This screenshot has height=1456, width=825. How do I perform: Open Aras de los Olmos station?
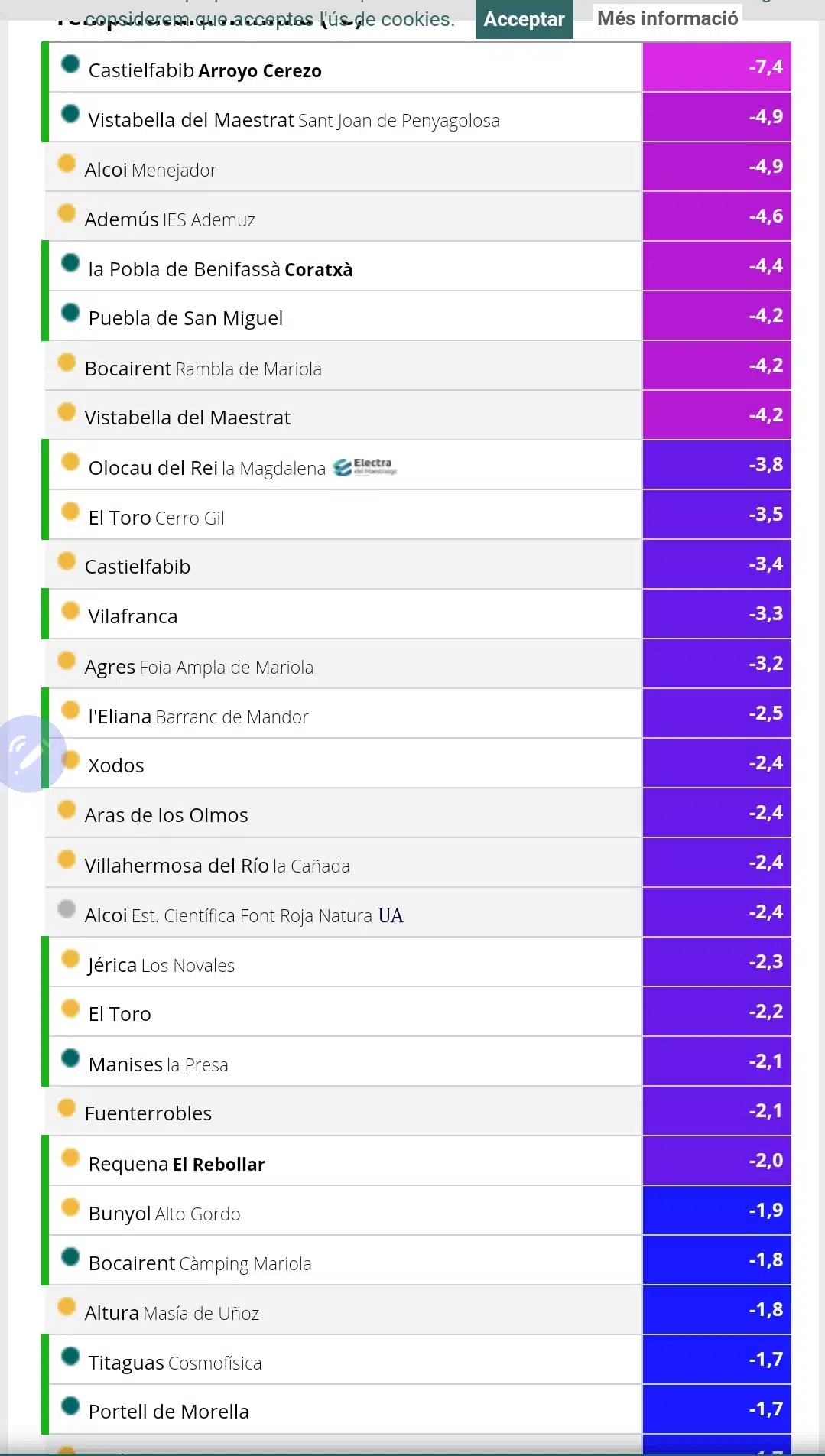(x=416, y=813)
